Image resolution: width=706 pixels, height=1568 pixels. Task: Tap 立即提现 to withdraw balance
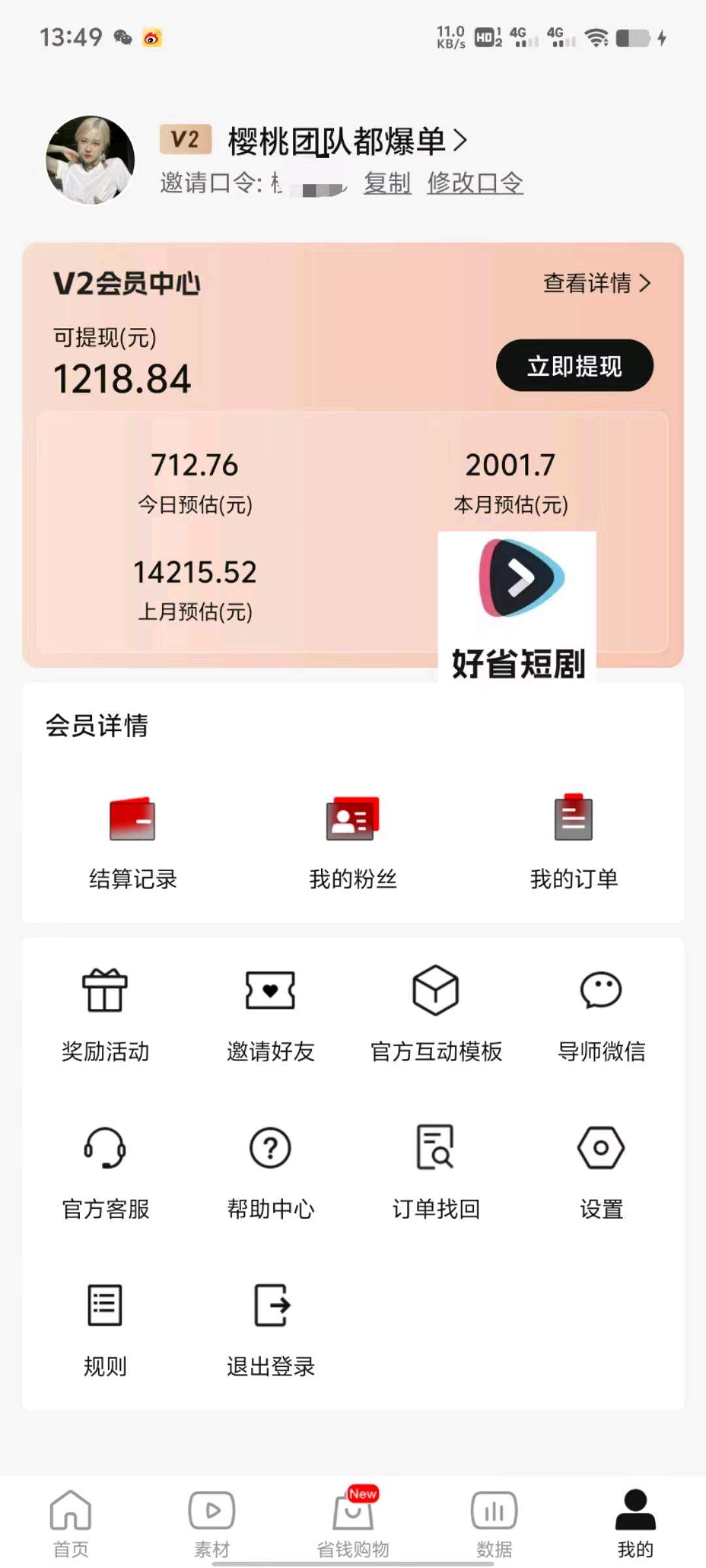(x=575, y=365)
